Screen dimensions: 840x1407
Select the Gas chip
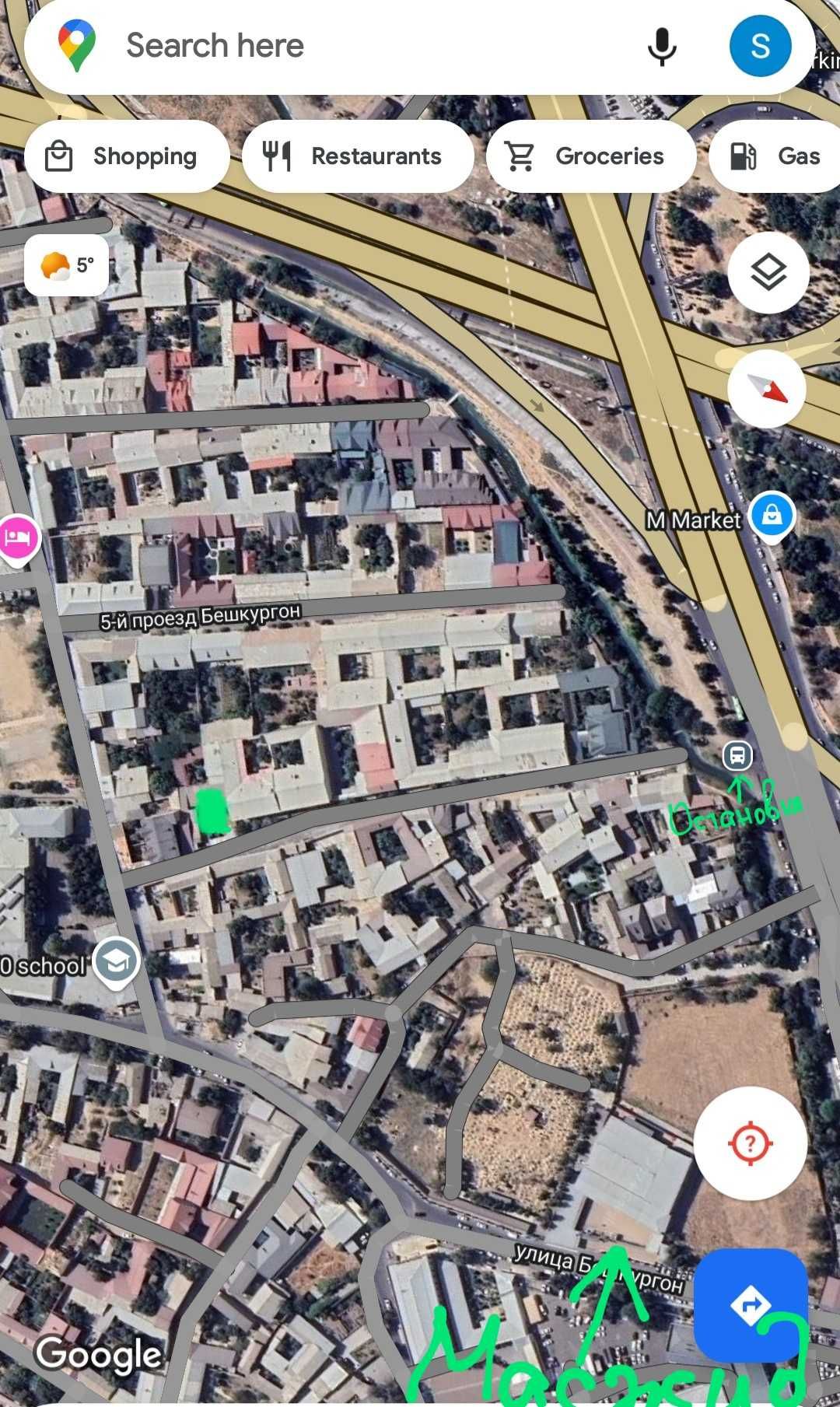[778, 156]
